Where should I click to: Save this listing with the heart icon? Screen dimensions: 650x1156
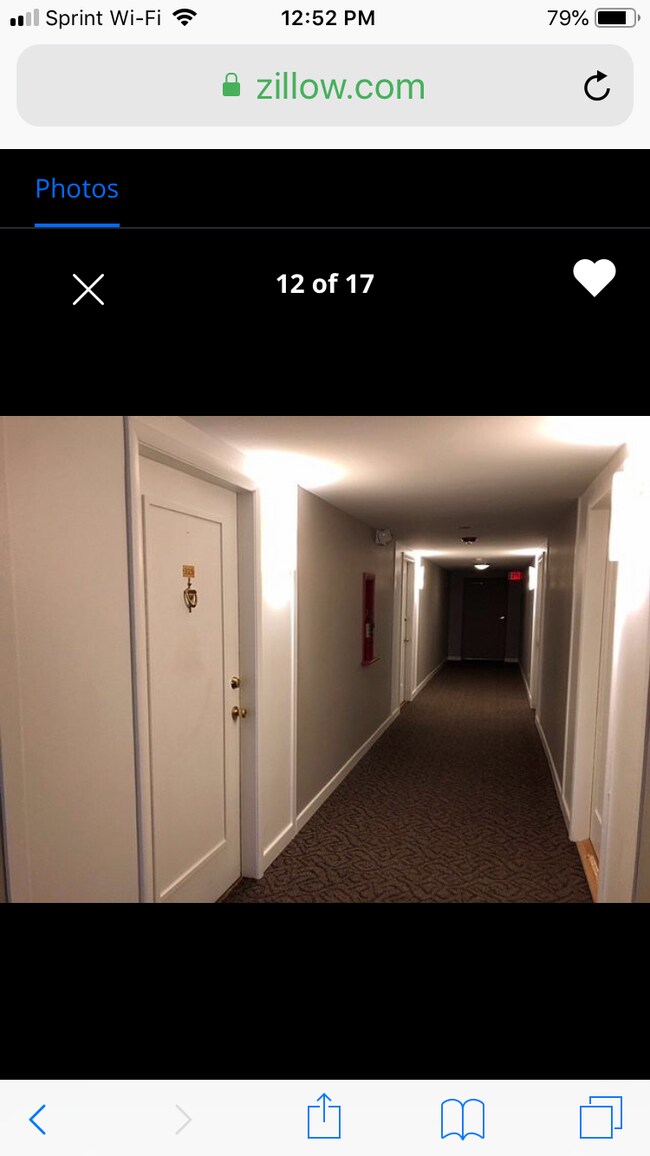tap(594, 278)
